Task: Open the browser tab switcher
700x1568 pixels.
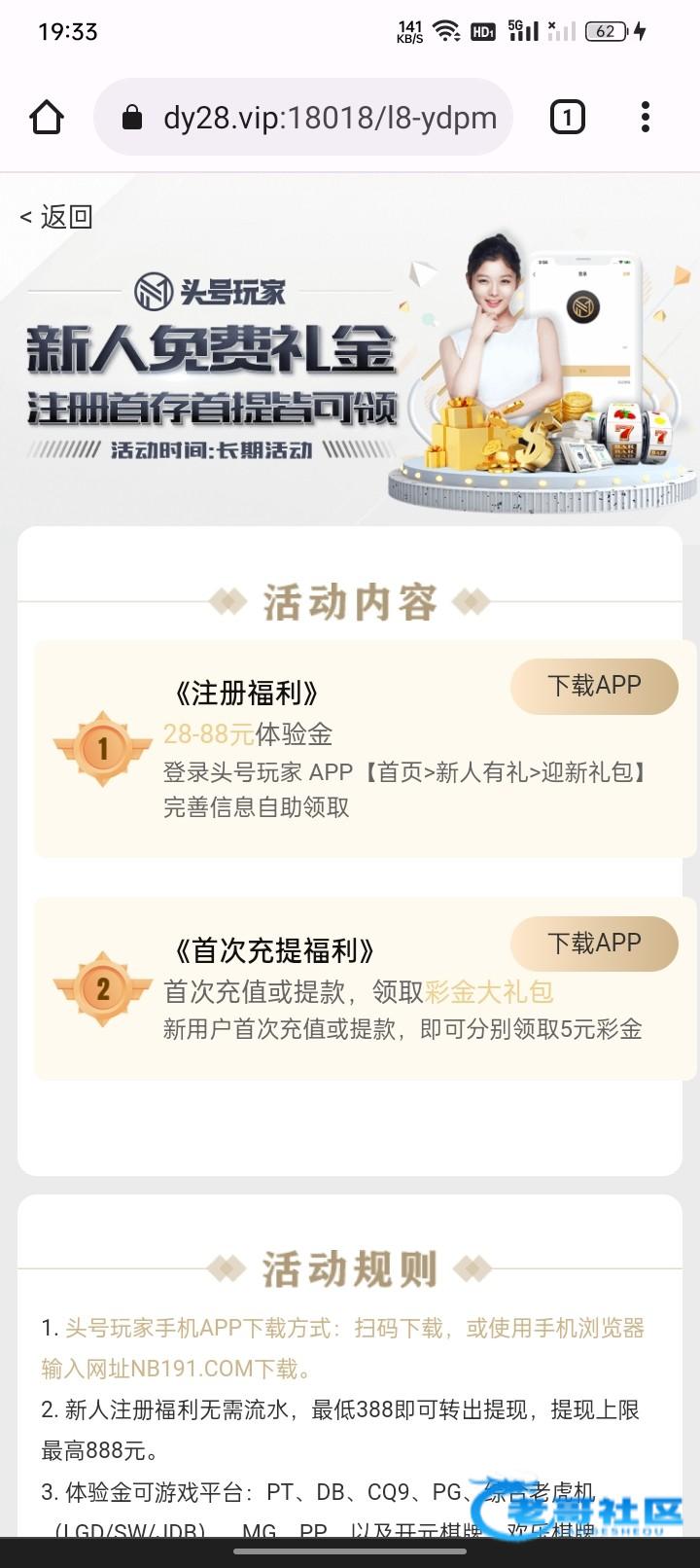Action: coord(568,118)
